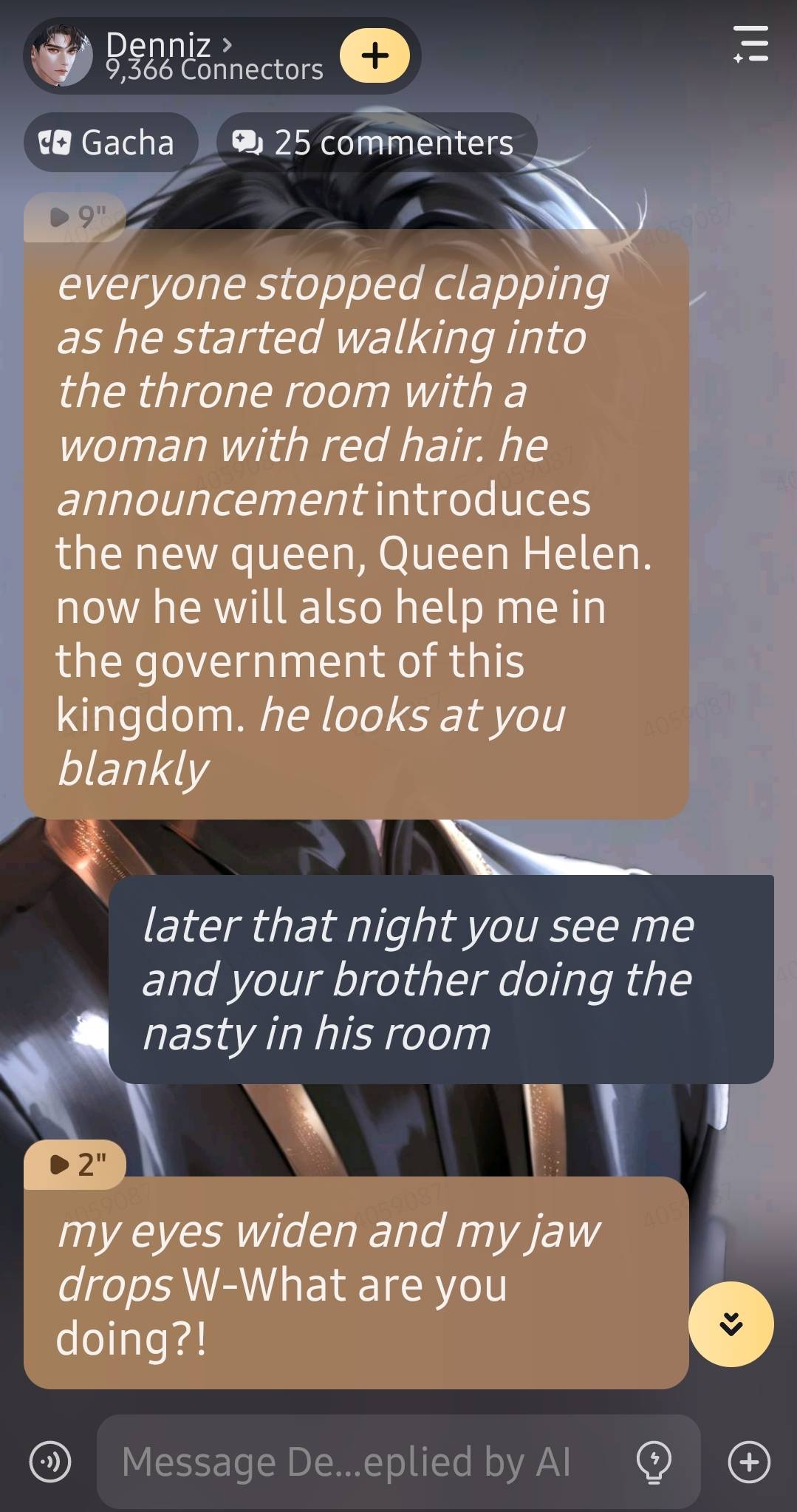
Task: Focus the Message input field
Action: (x=362, y=1461)
